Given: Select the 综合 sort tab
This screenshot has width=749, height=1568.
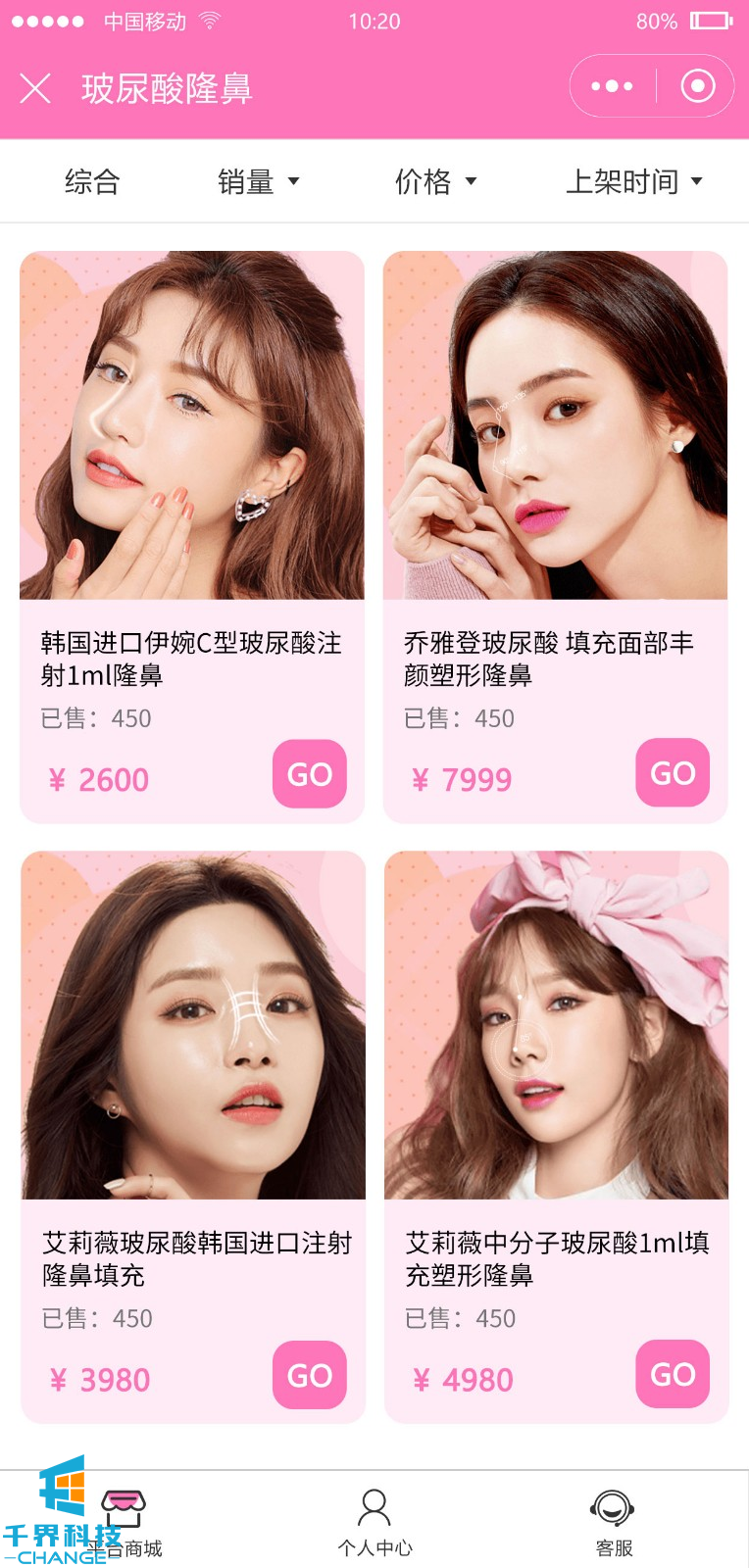Looking at the screenshot, I should pyautogui.click(x=92, y=181).
